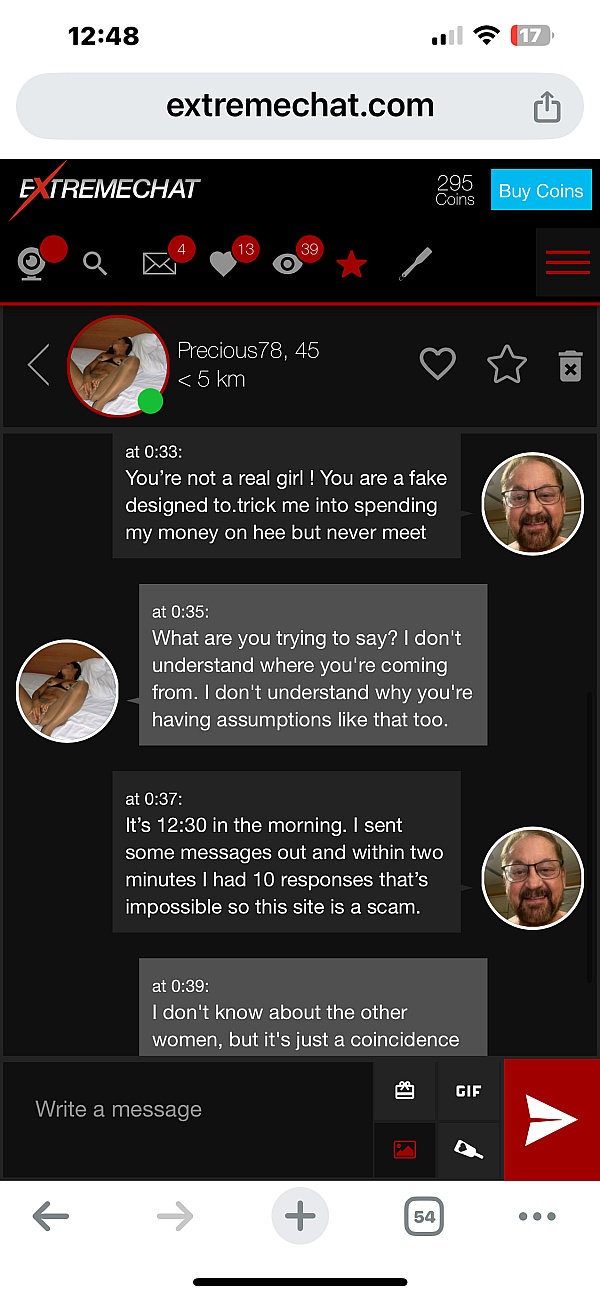600x1299 pixels.
Task: Add Precious78 to favorites star
Action: pyautogui.click(x=506, y=365)
